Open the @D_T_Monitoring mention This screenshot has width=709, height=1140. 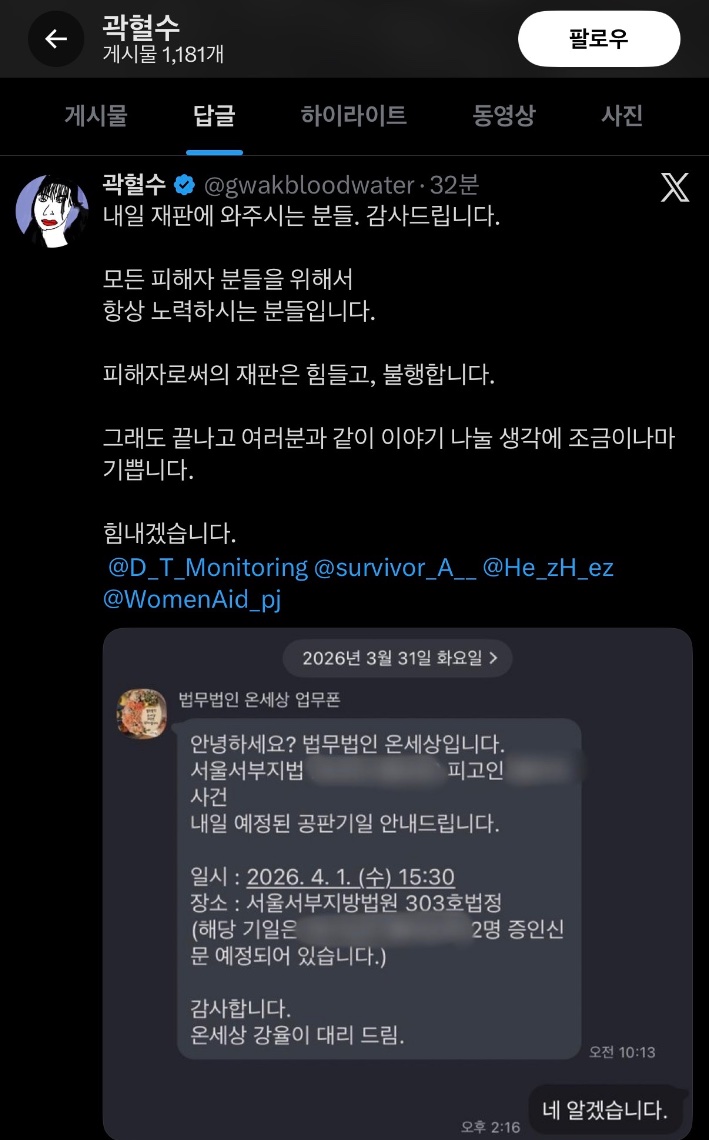[207, 568]
